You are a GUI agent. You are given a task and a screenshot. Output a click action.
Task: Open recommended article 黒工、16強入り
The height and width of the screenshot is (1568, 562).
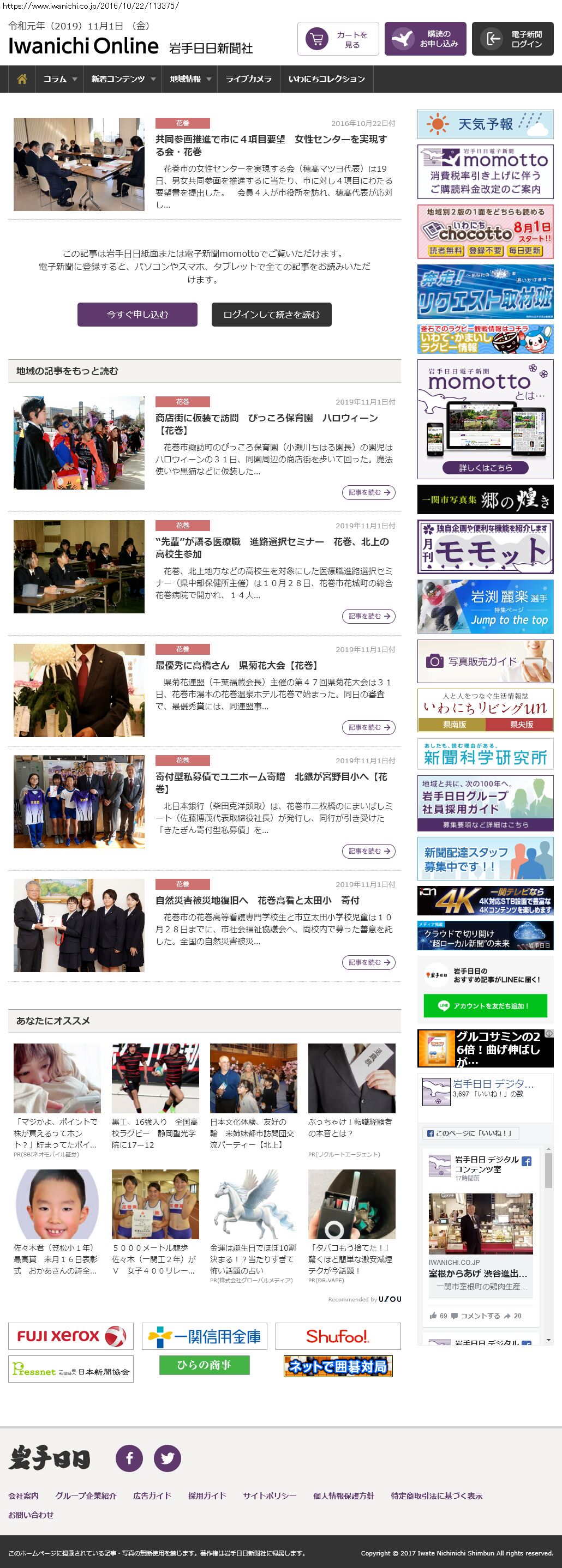pos(154,1133)
